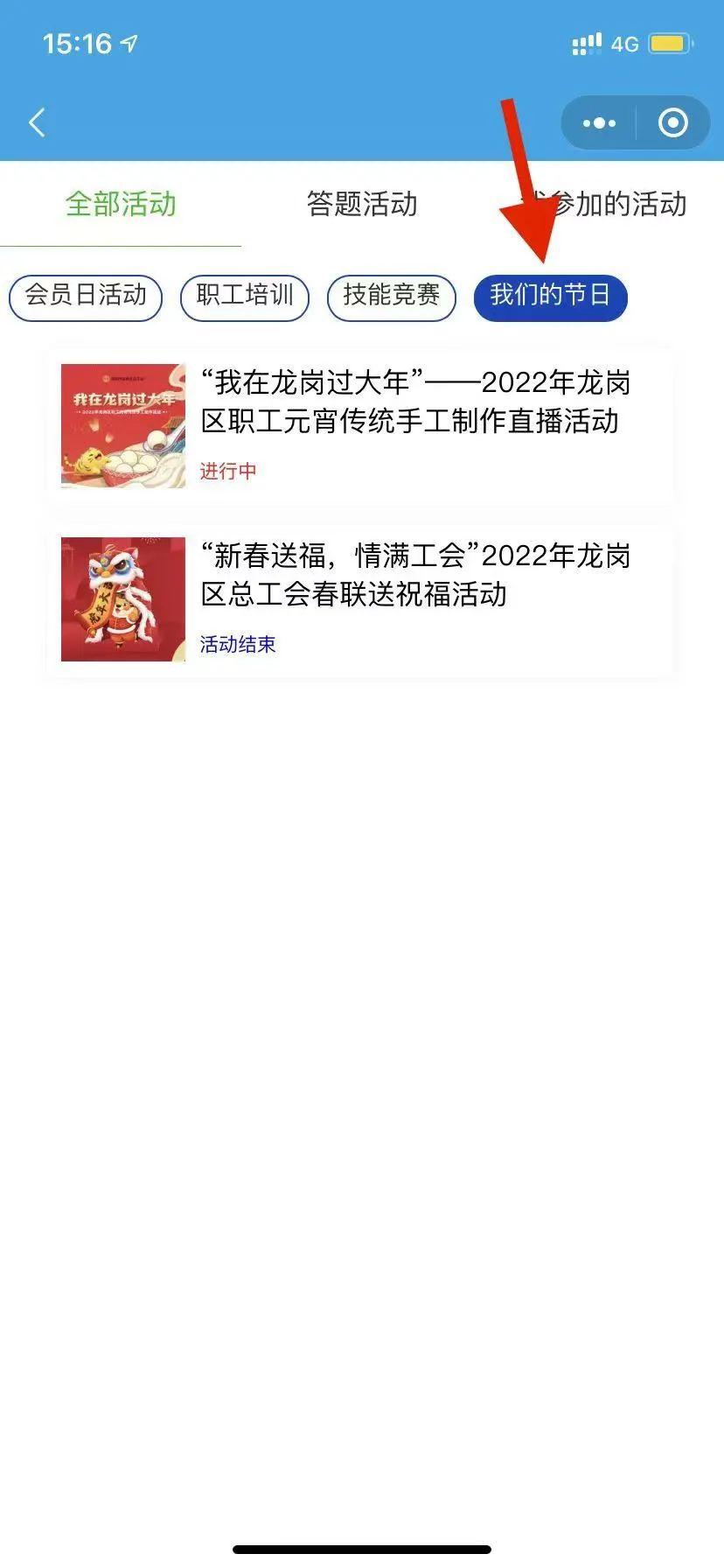Screen dimensions: 724x1568
Task: Close the mini program with the circle icon
Action: [672, 123]
